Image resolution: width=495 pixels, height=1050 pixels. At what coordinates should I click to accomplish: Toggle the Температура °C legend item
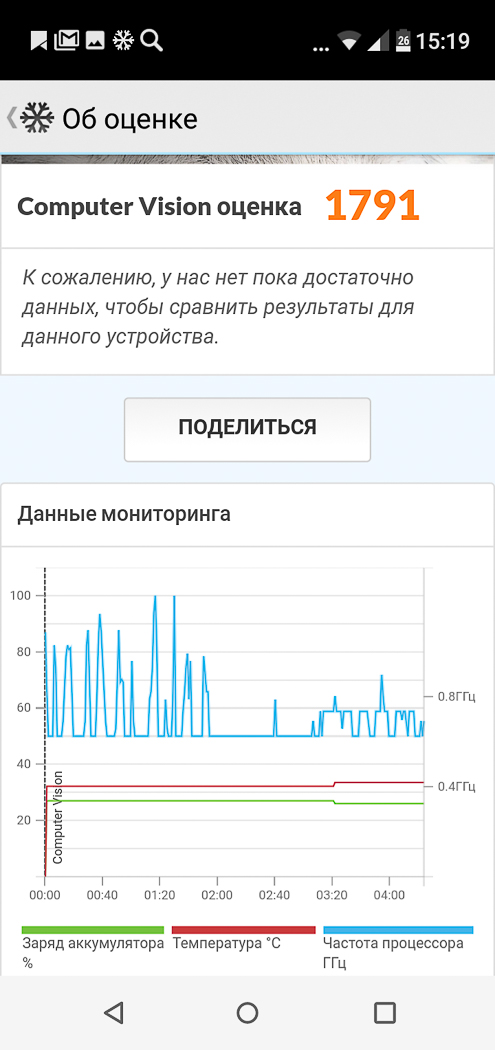click(243, 939)
